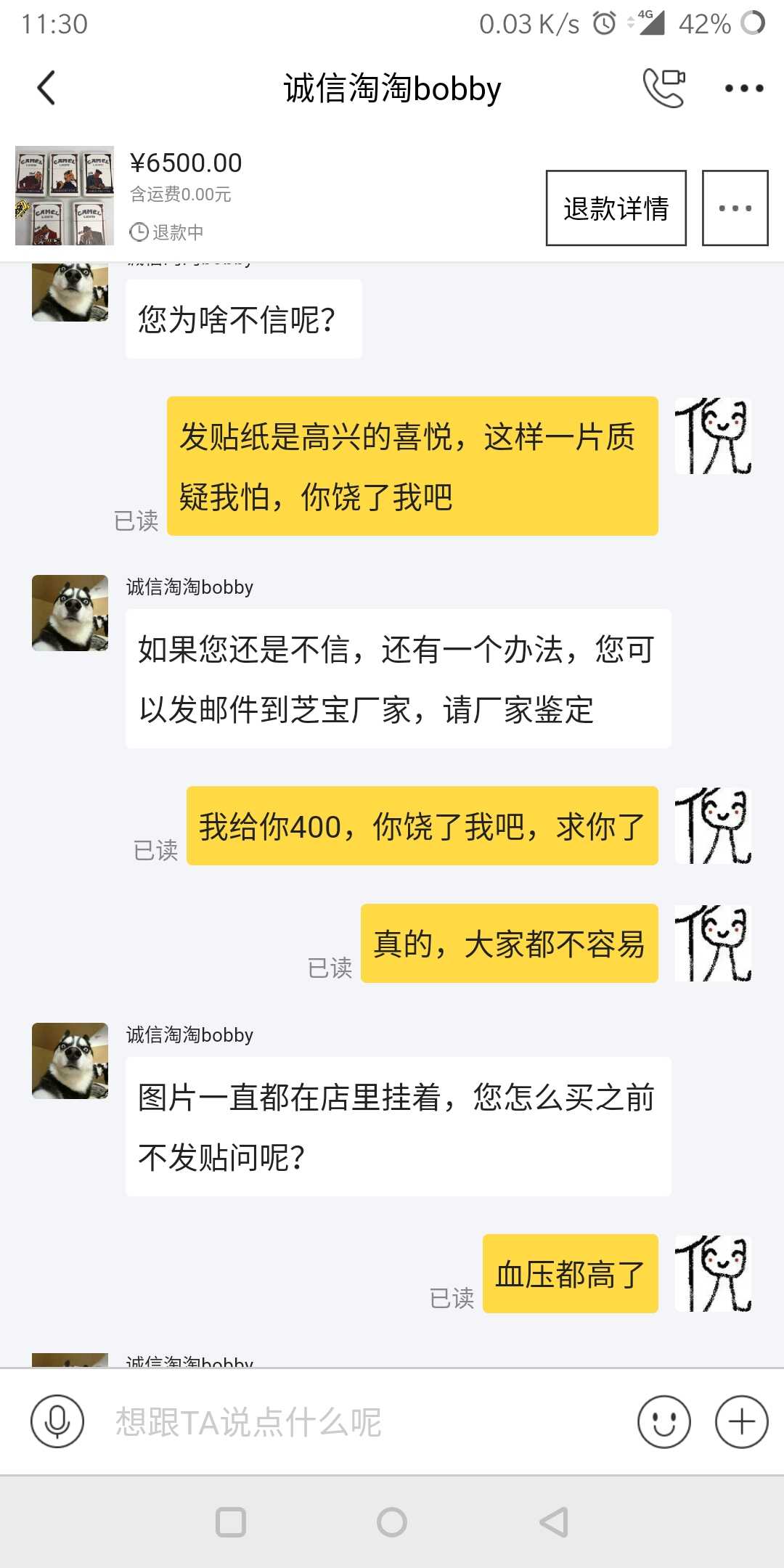Open the chat overflow menu
The height and width of the screenshot is (1568, 784).
744,89
